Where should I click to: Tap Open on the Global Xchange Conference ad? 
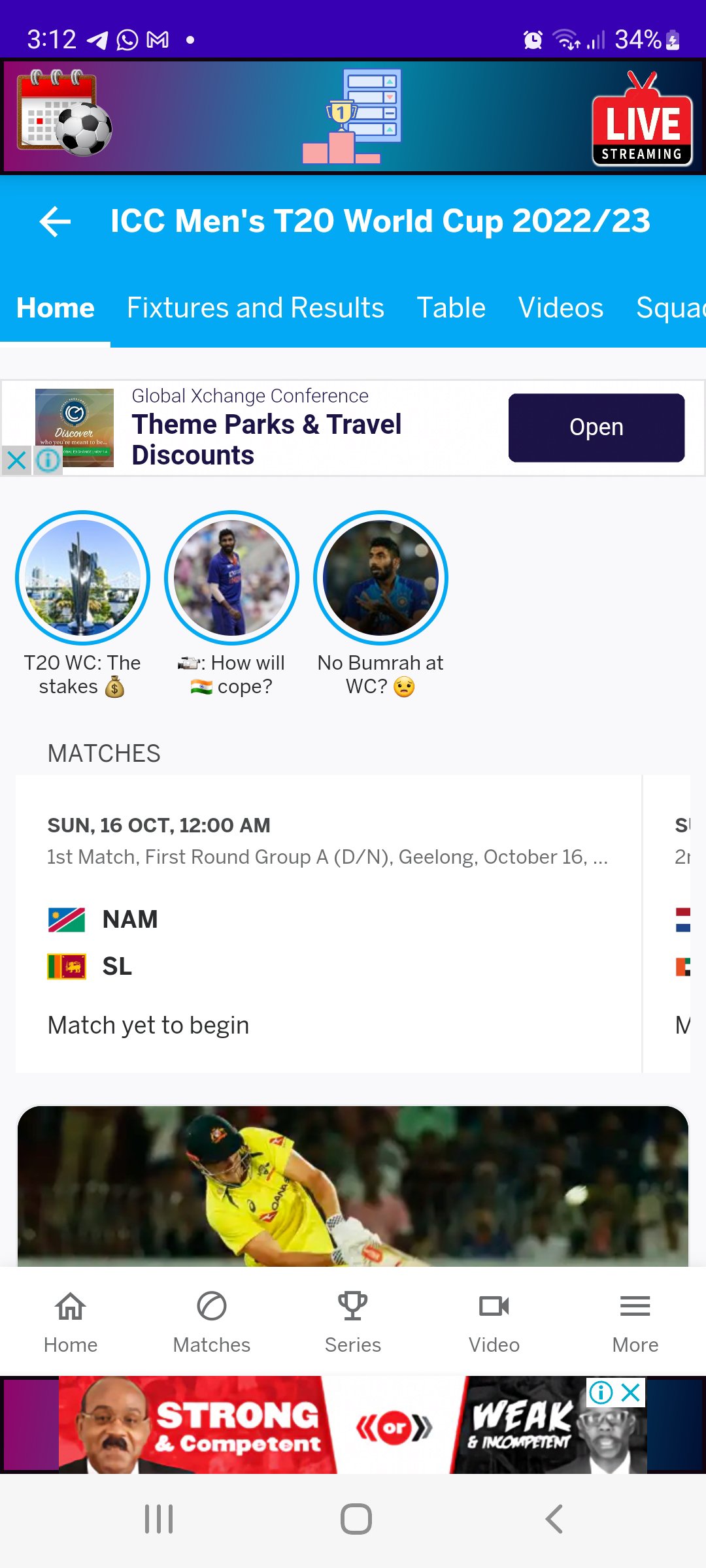tap(596, 427)
